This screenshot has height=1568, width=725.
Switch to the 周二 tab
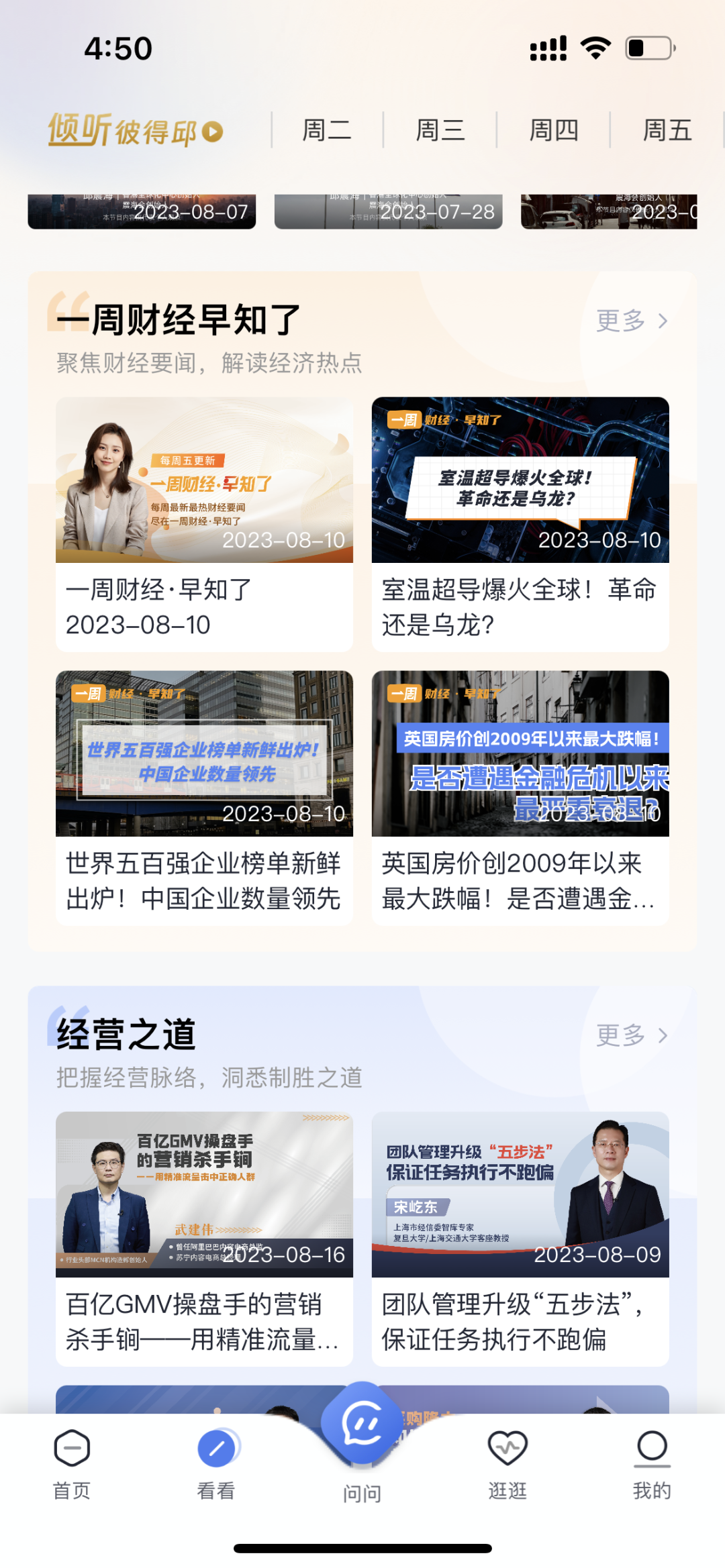coord(327,129)
